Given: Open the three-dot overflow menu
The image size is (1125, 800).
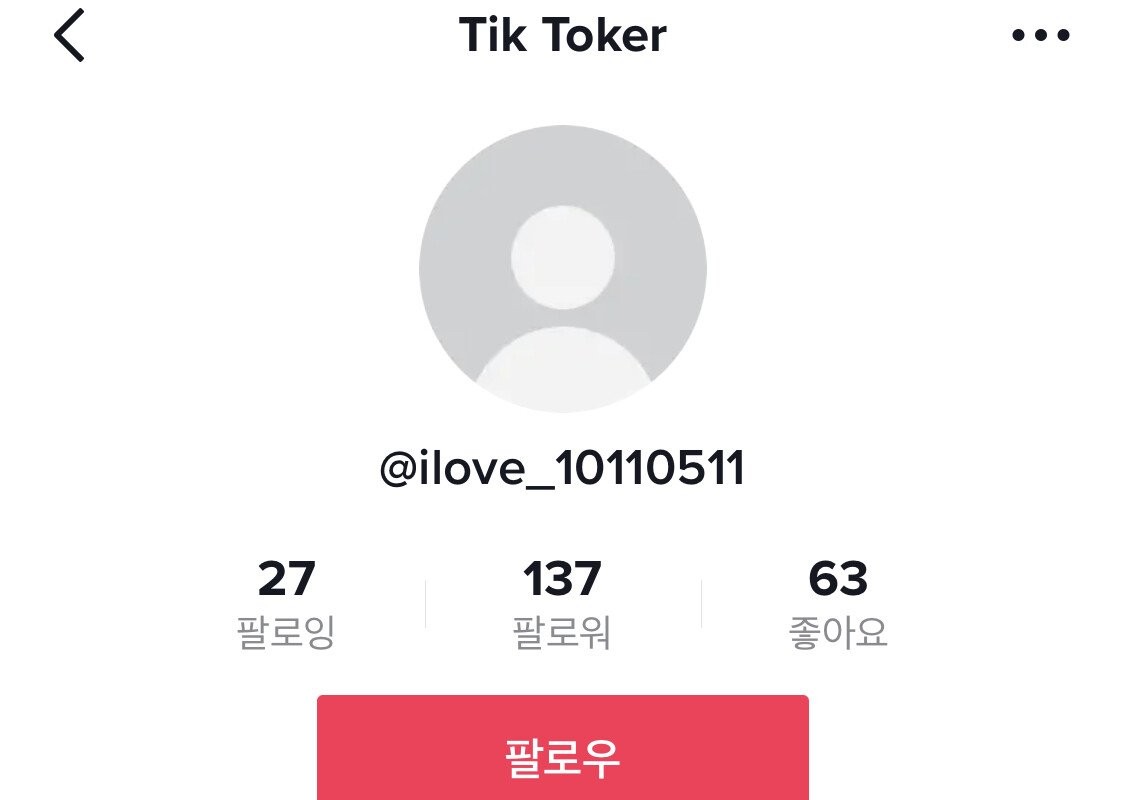Looking at the screenshot, I should click(x=1040, y=36).
